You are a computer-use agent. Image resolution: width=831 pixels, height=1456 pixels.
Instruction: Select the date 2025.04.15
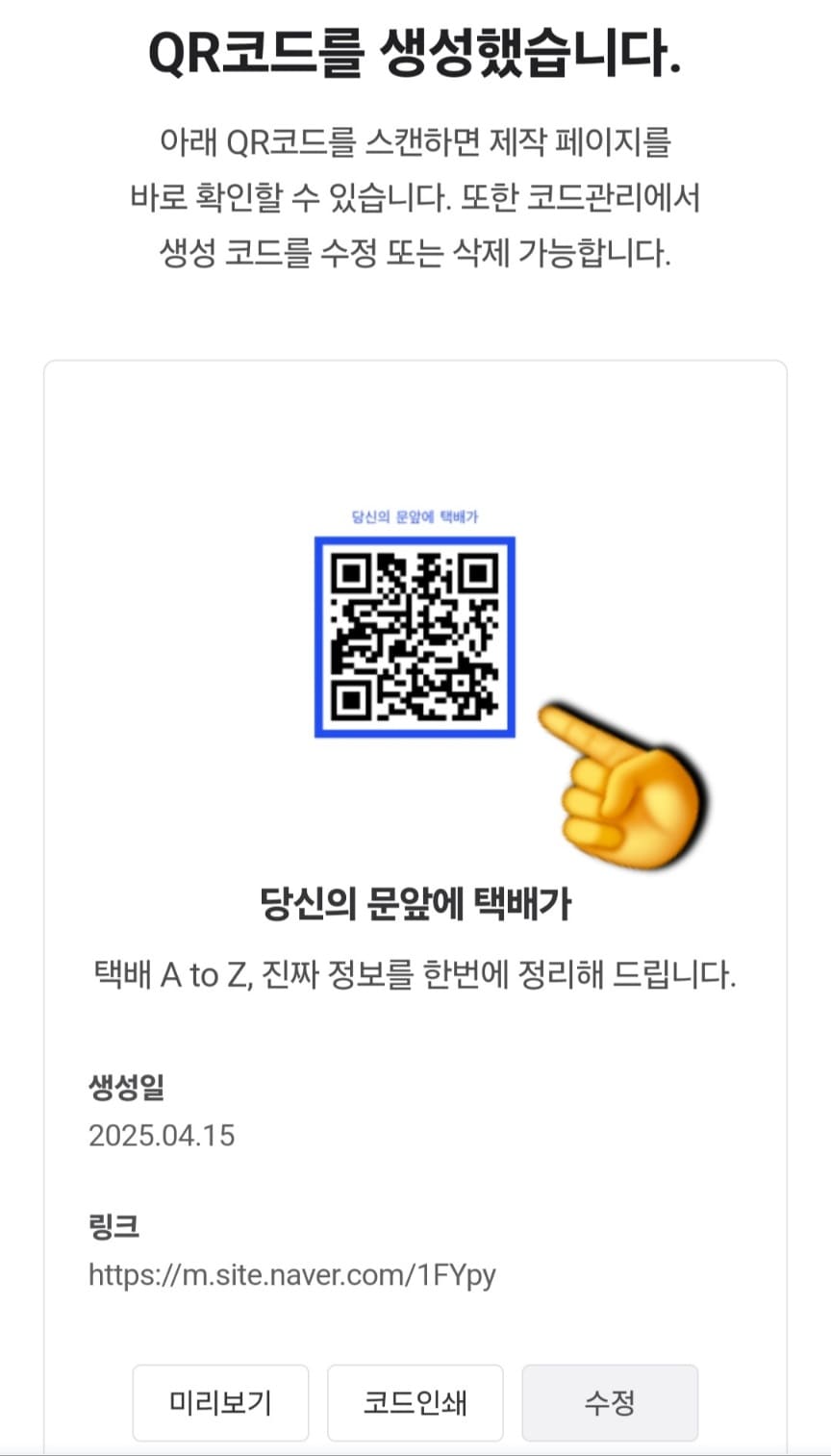pos(162,1136)
